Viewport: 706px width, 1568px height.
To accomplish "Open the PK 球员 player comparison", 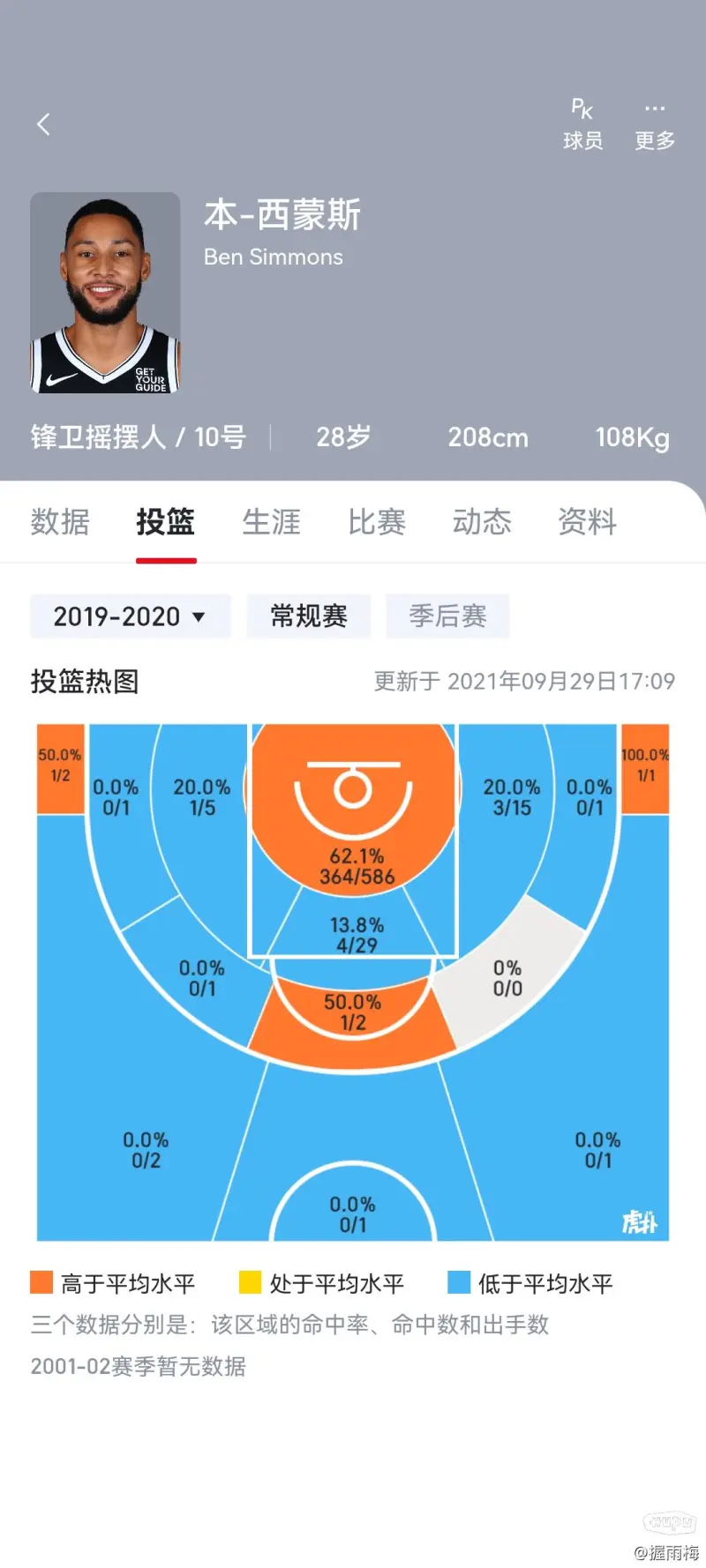I will click(582, 124).
